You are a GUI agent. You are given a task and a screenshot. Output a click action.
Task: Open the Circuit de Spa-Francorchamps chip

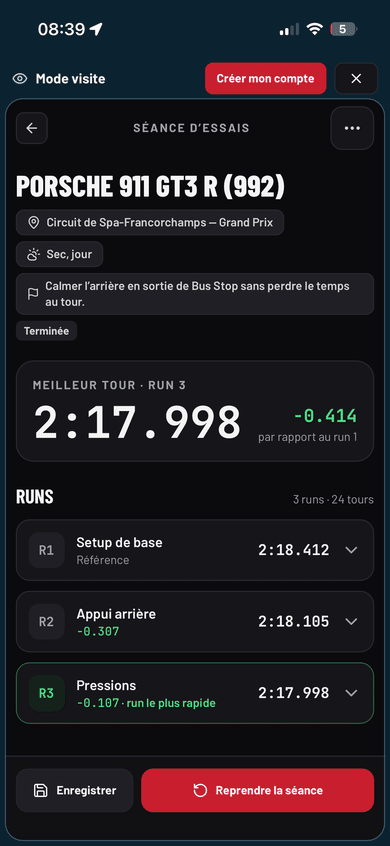click(x=150, y=222)
